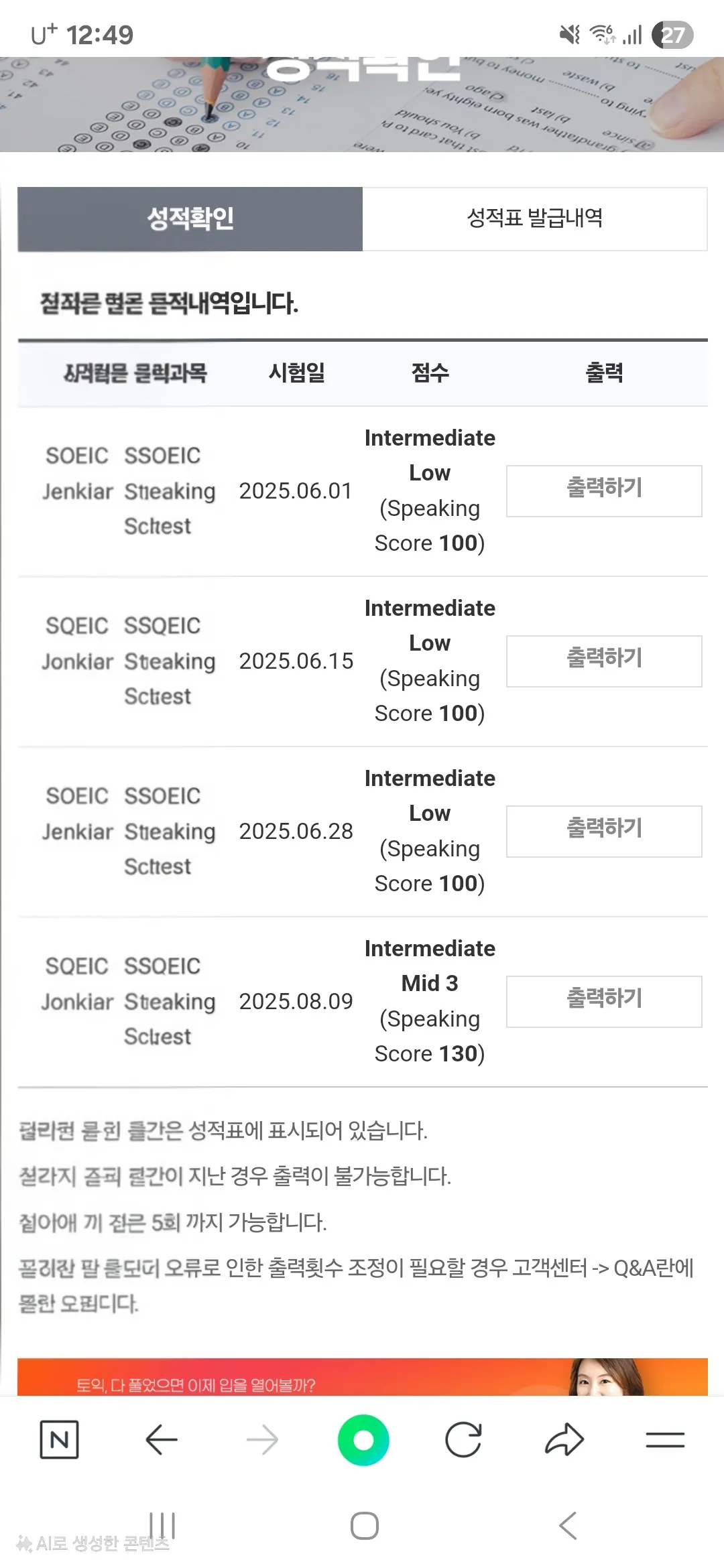The image size is (724, 1568).
Task: Tap 출력하기 for the 2025.06.15 test
Action: coord(603,661)
